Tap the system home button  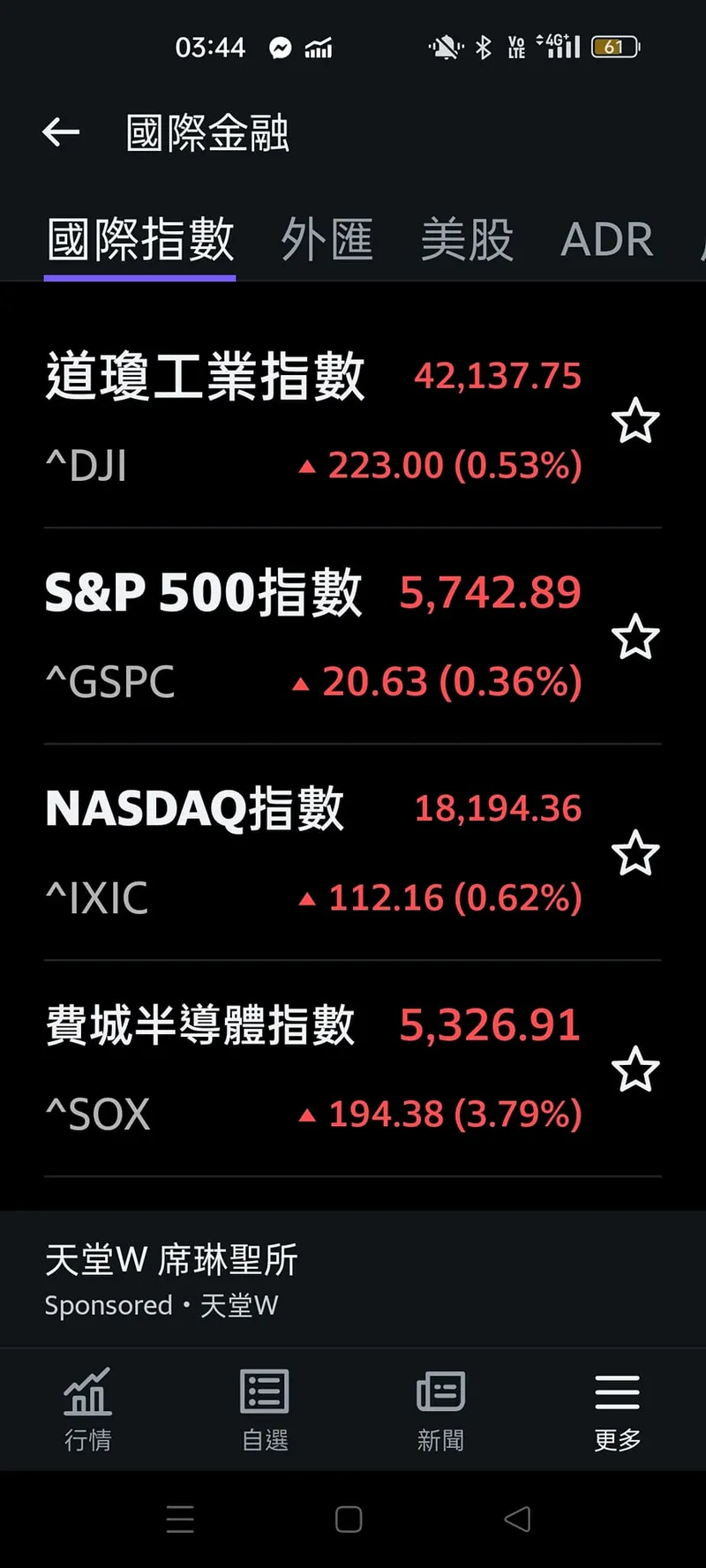point(349,1519)
